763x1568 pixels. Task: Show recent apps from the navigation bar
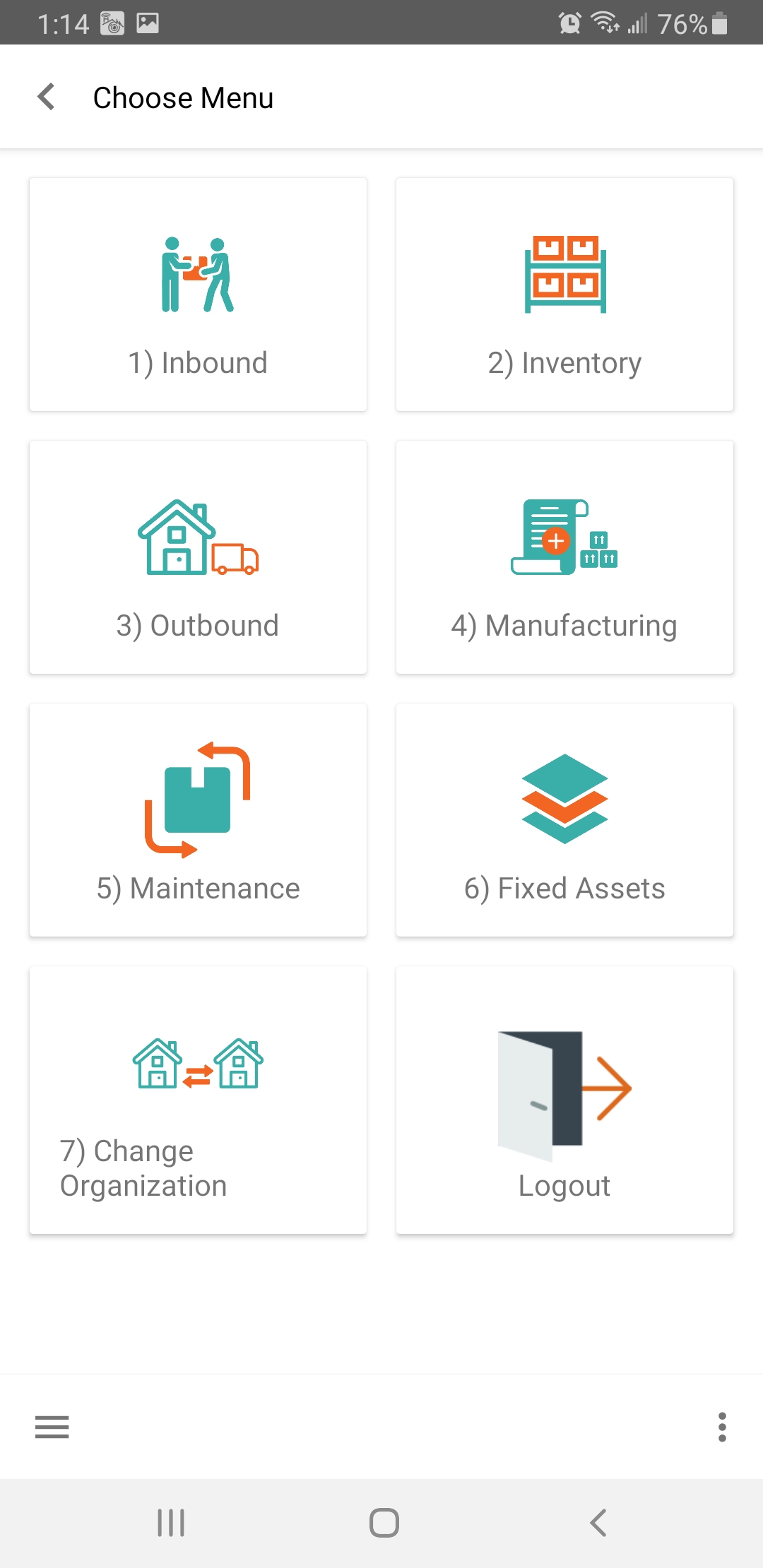pyautogui.click(x=171, y=1523)
